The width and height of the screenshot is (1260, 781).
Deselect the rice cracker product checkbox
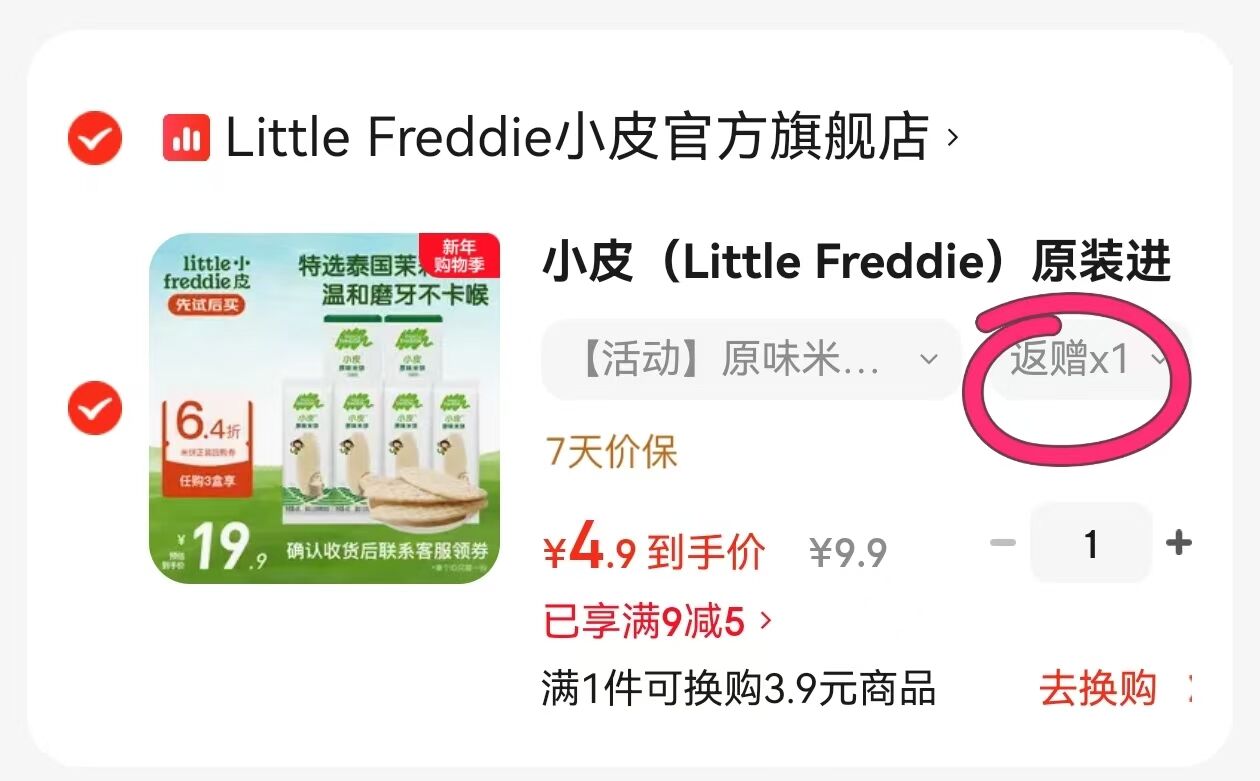95,408
